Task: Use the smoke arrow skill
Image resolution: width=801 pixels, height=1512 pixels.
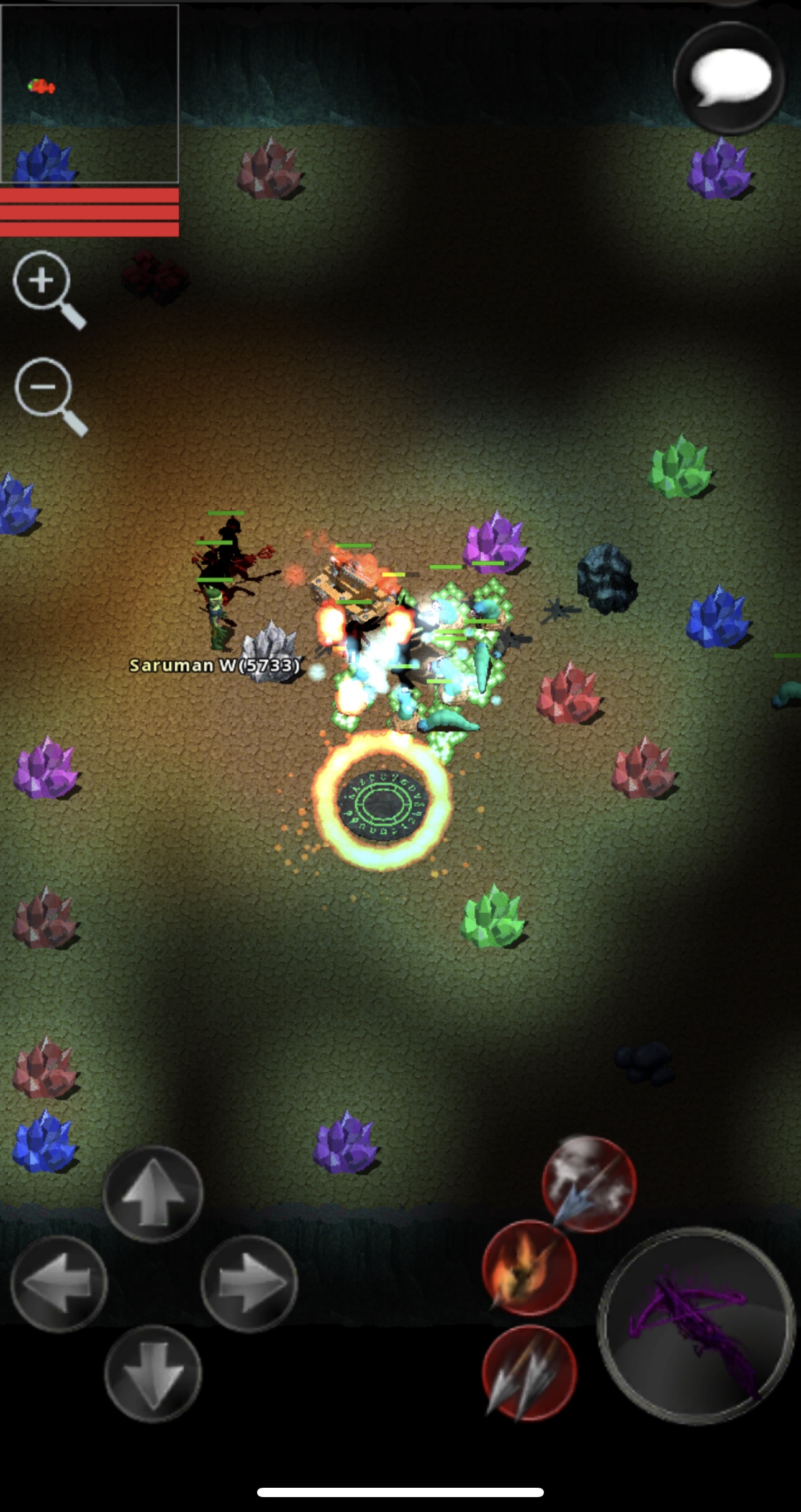Action: (x=589, y=1183)
